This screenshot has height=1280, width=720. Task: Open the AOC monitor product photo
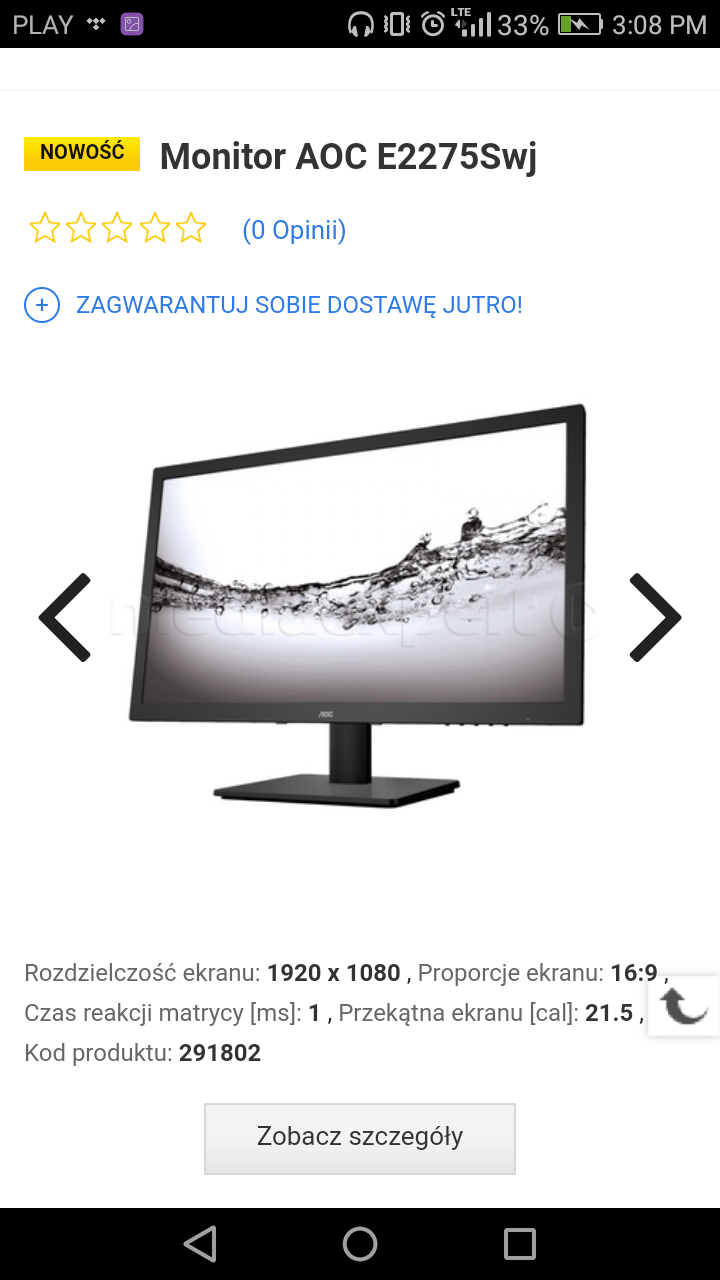[x=358, y=604]
